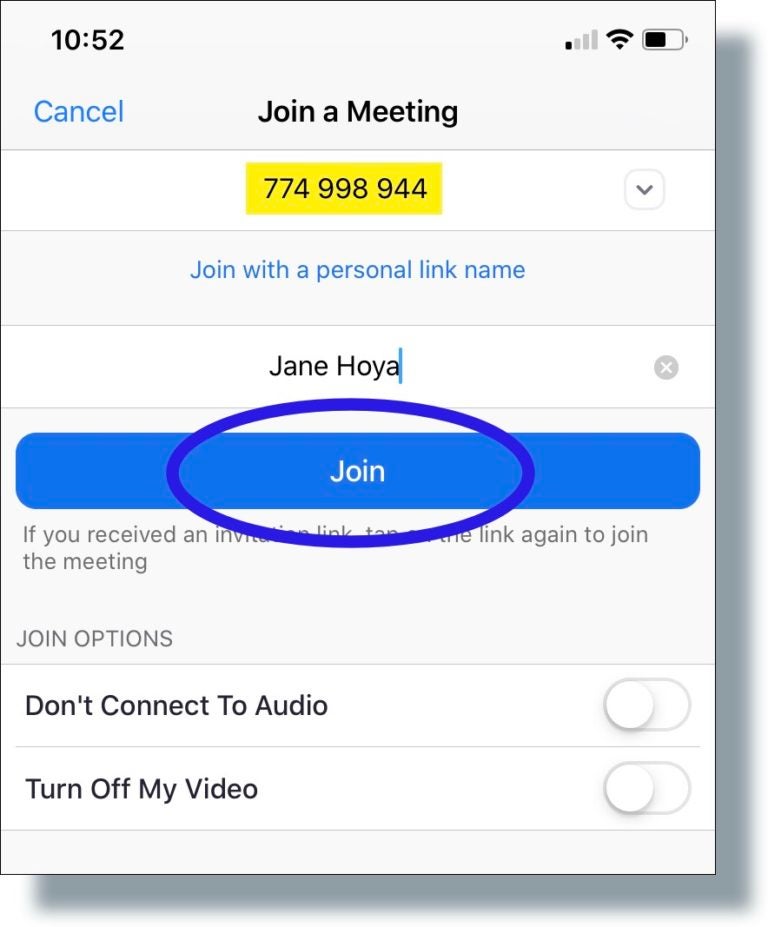The width and height of the screenshot is (768, 927).
Task: Cancel joining the meeting
Action: click(x=79, y=111)
